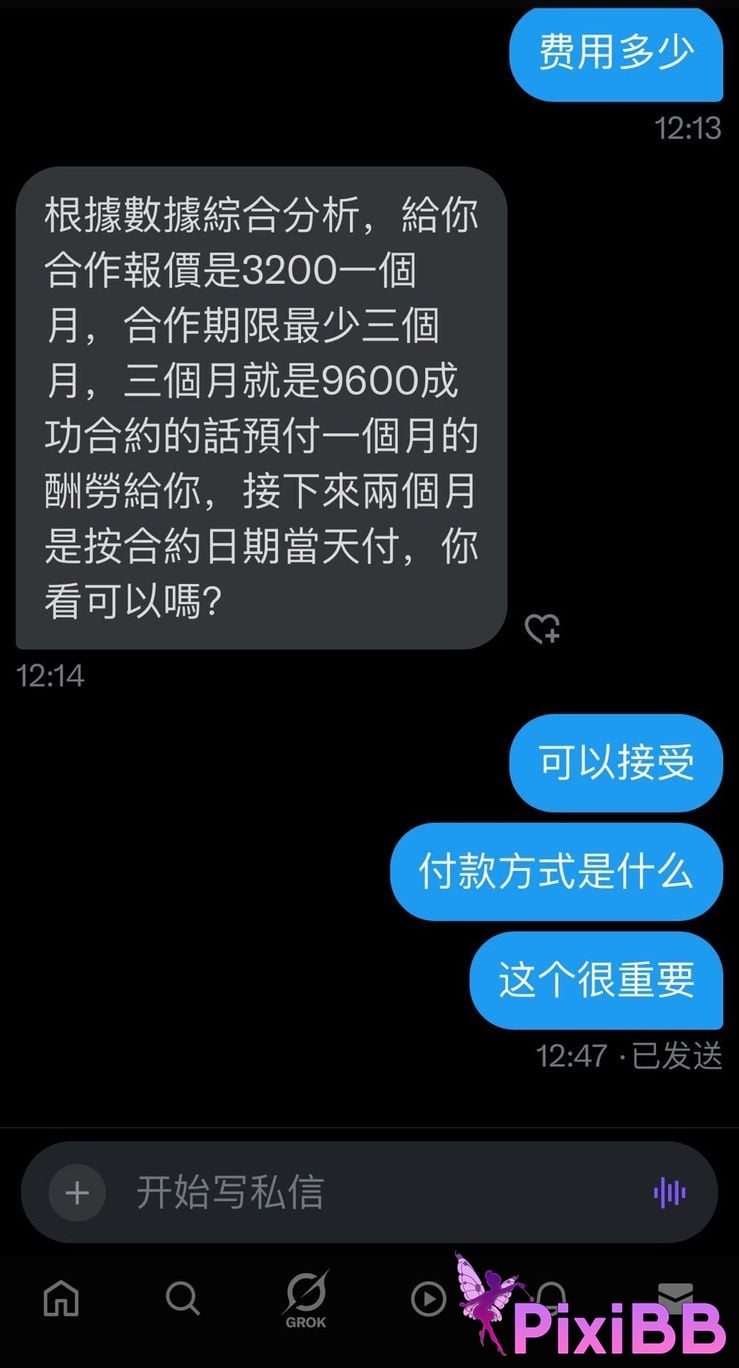The width and height of the screenshot is (739, 1368).
Task: Switch to the Grok tab
Action: coord(305,1297)
